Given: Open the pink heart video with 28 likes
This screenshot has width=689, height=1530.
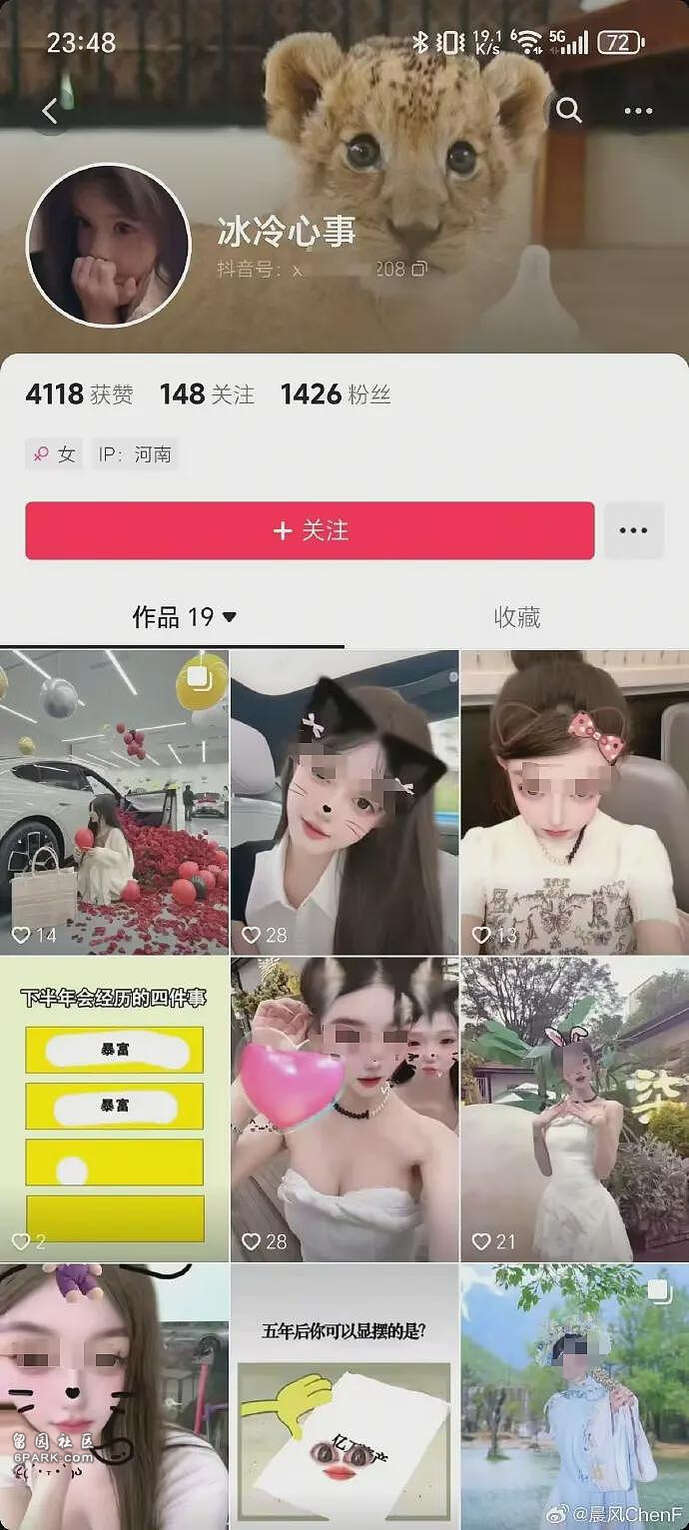Looking at the screenshot, I should pos(344,1108).
